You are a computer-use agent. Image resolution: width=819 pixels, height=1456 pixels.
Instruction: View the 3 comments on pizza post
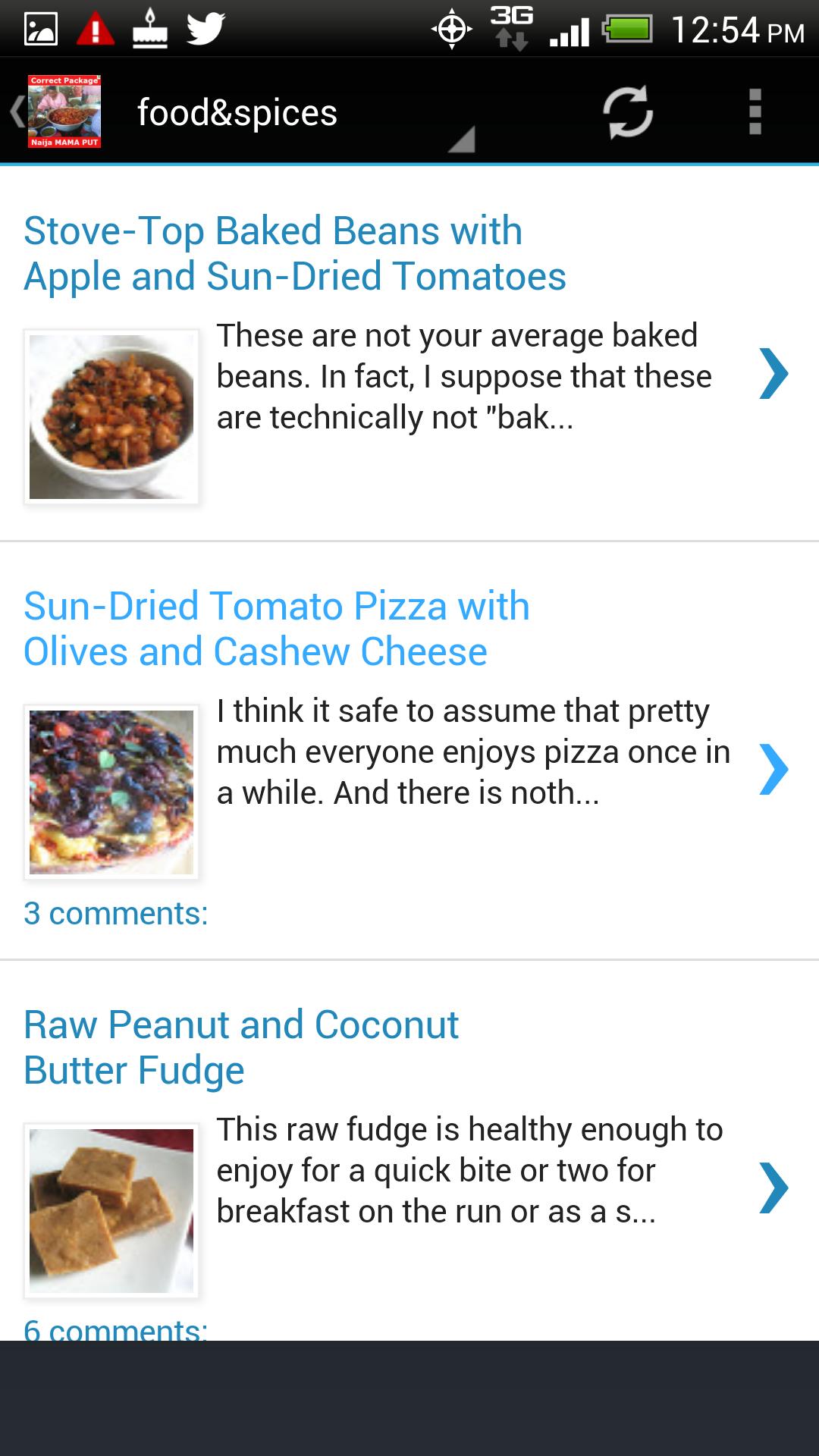tap(116, 913)
